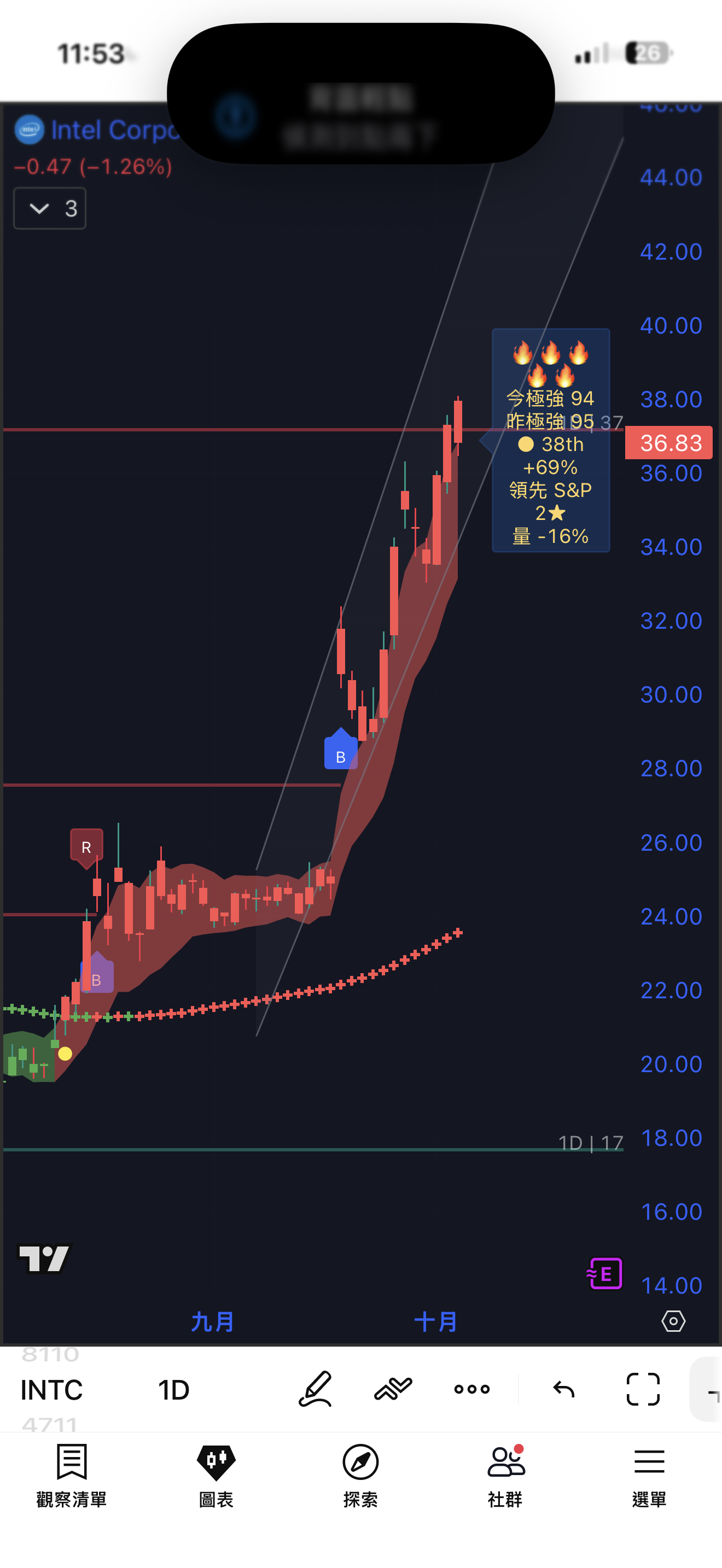Open the indicators menu
The image size is (722, 1568).
(393, 1389)
